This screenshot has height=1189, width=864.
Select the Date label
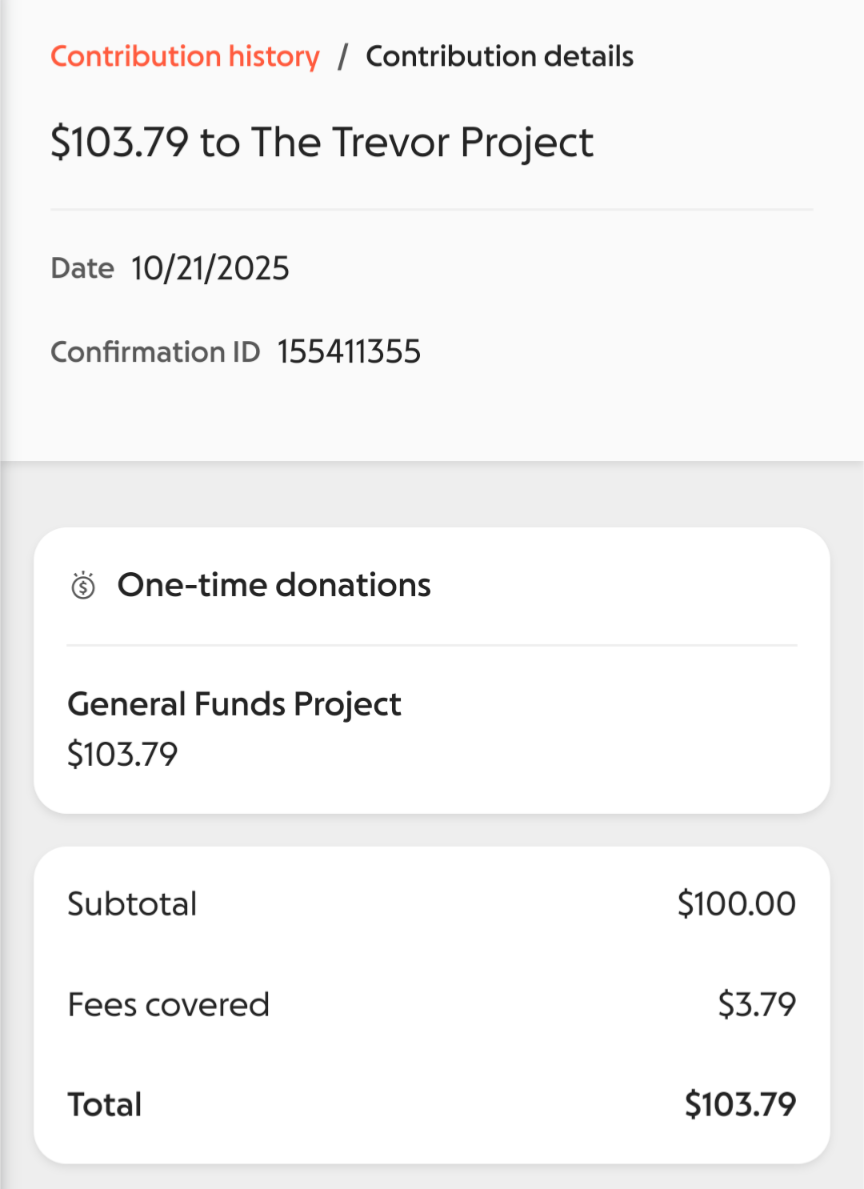82,268
